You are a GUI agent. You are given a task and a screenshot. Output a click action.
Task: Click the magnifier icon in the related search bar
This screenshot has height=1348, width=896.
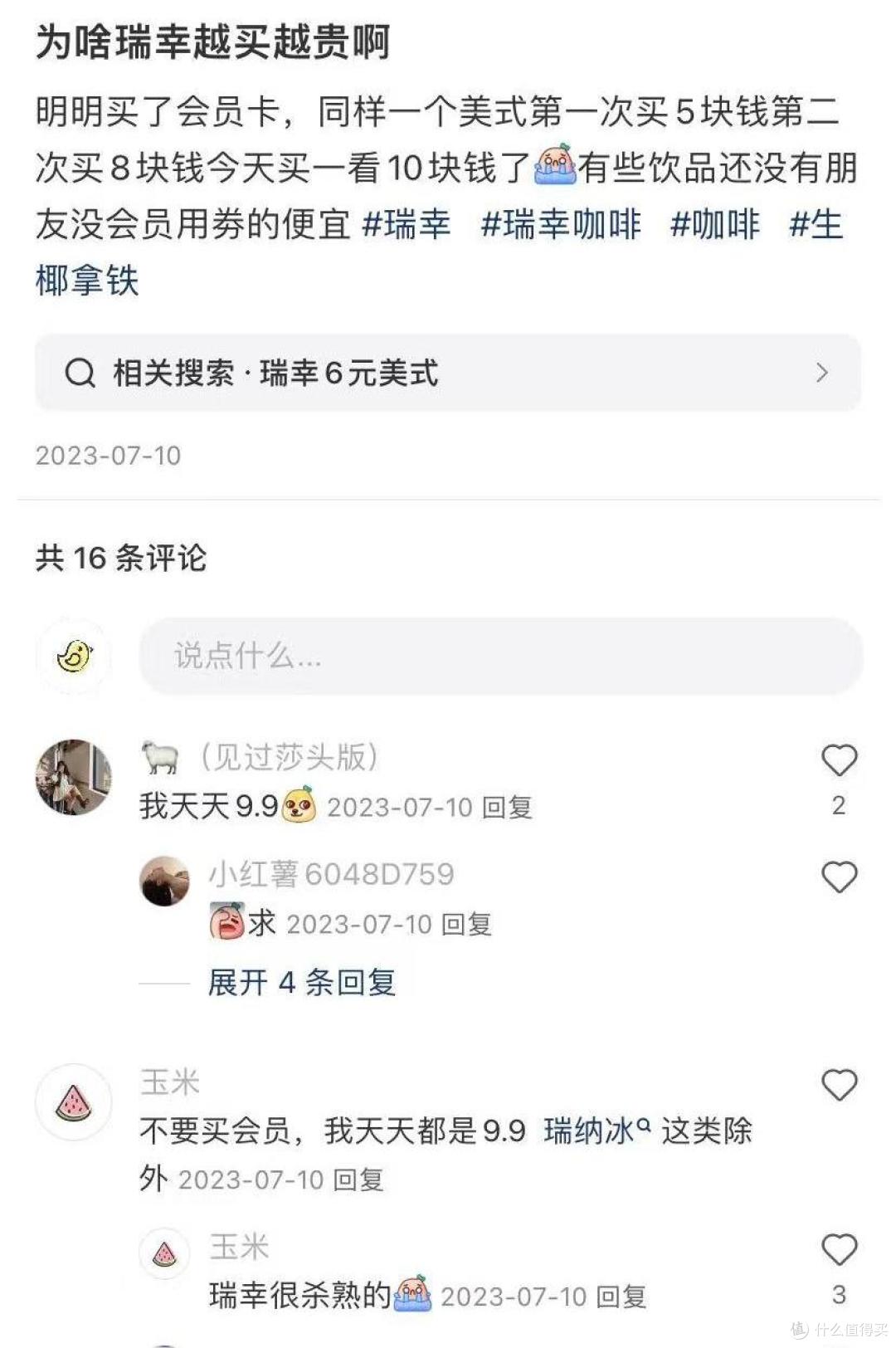tap(80, 373)
